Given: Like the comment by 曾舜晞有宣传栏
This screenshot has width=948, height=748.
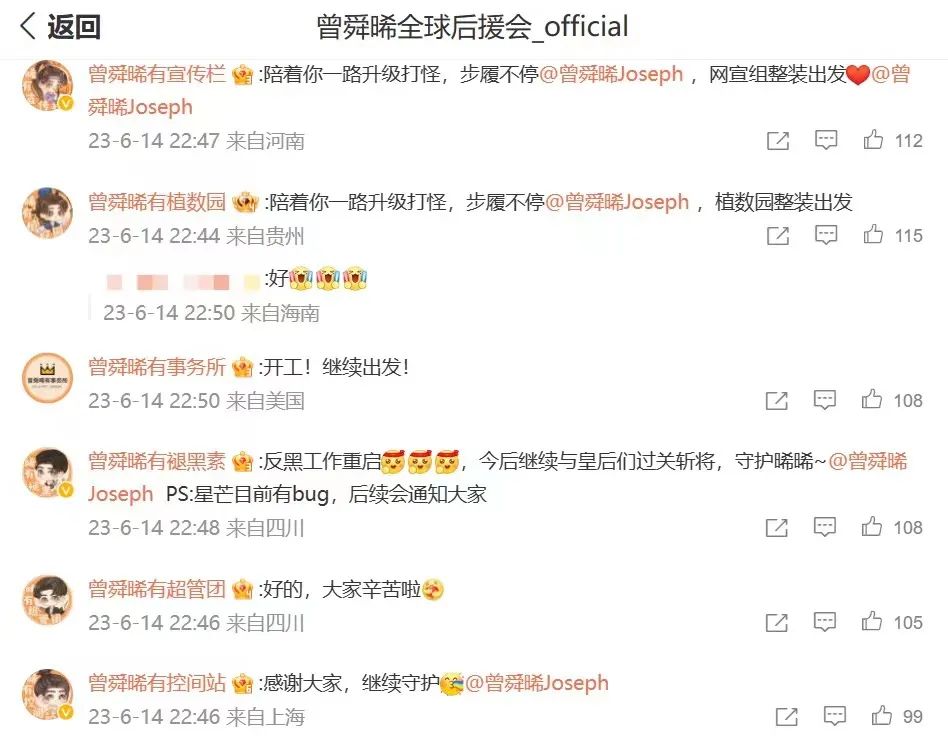Looking at the screenshot, I should [x=874, y=141].
